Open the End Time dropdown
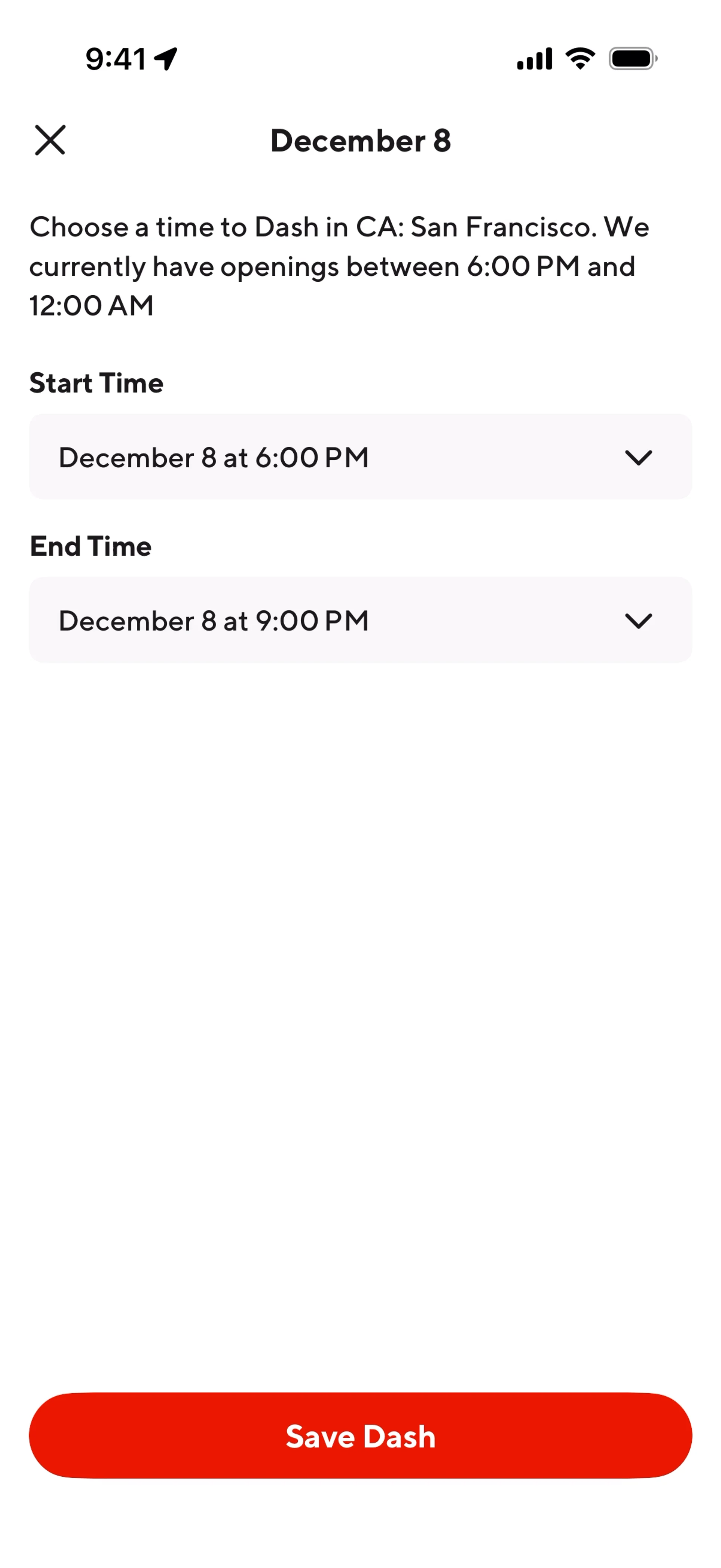Image resolution: width=721 pixels, height=1568 pixels. (x=360, y=620)
